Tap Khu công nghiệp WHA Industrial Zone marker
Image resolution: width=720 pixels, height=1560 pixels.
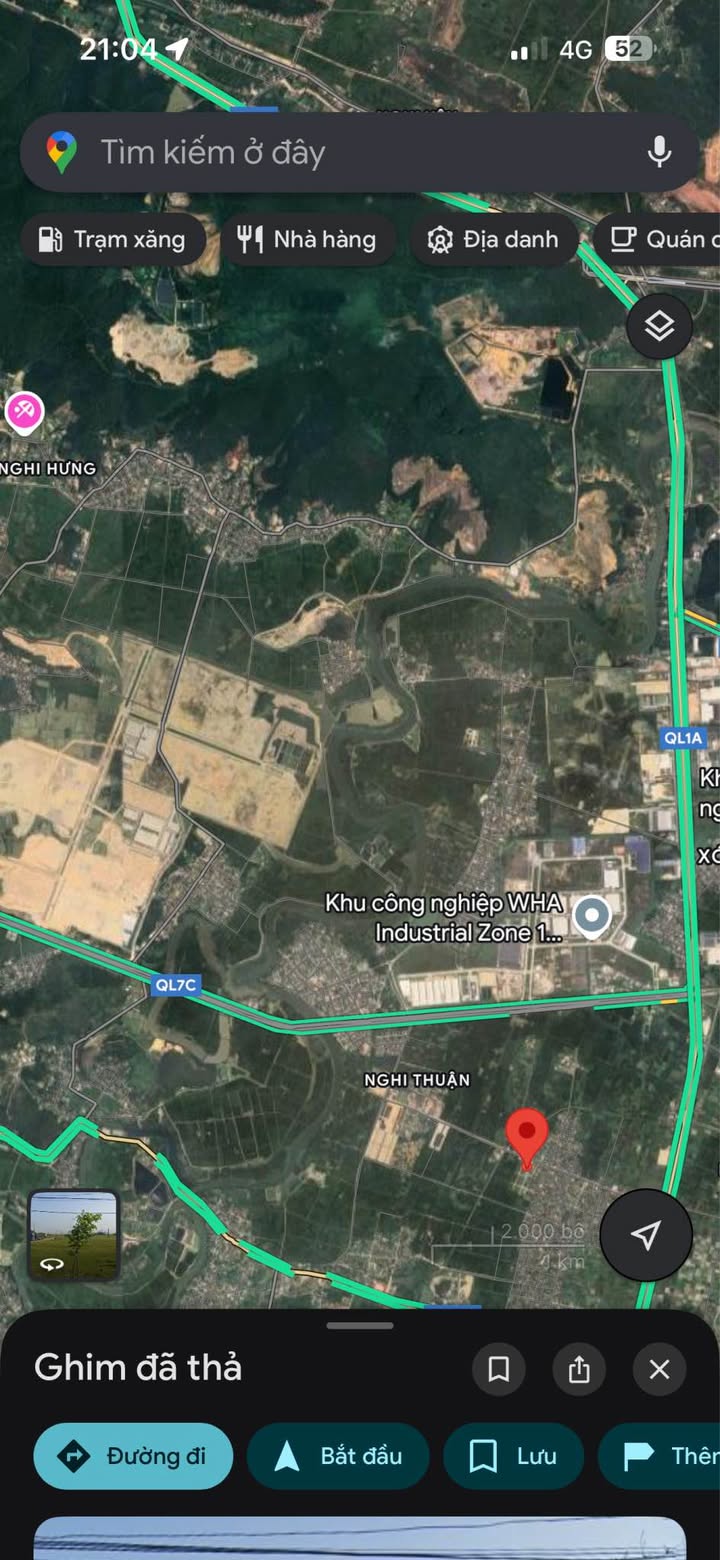(593, 915)
